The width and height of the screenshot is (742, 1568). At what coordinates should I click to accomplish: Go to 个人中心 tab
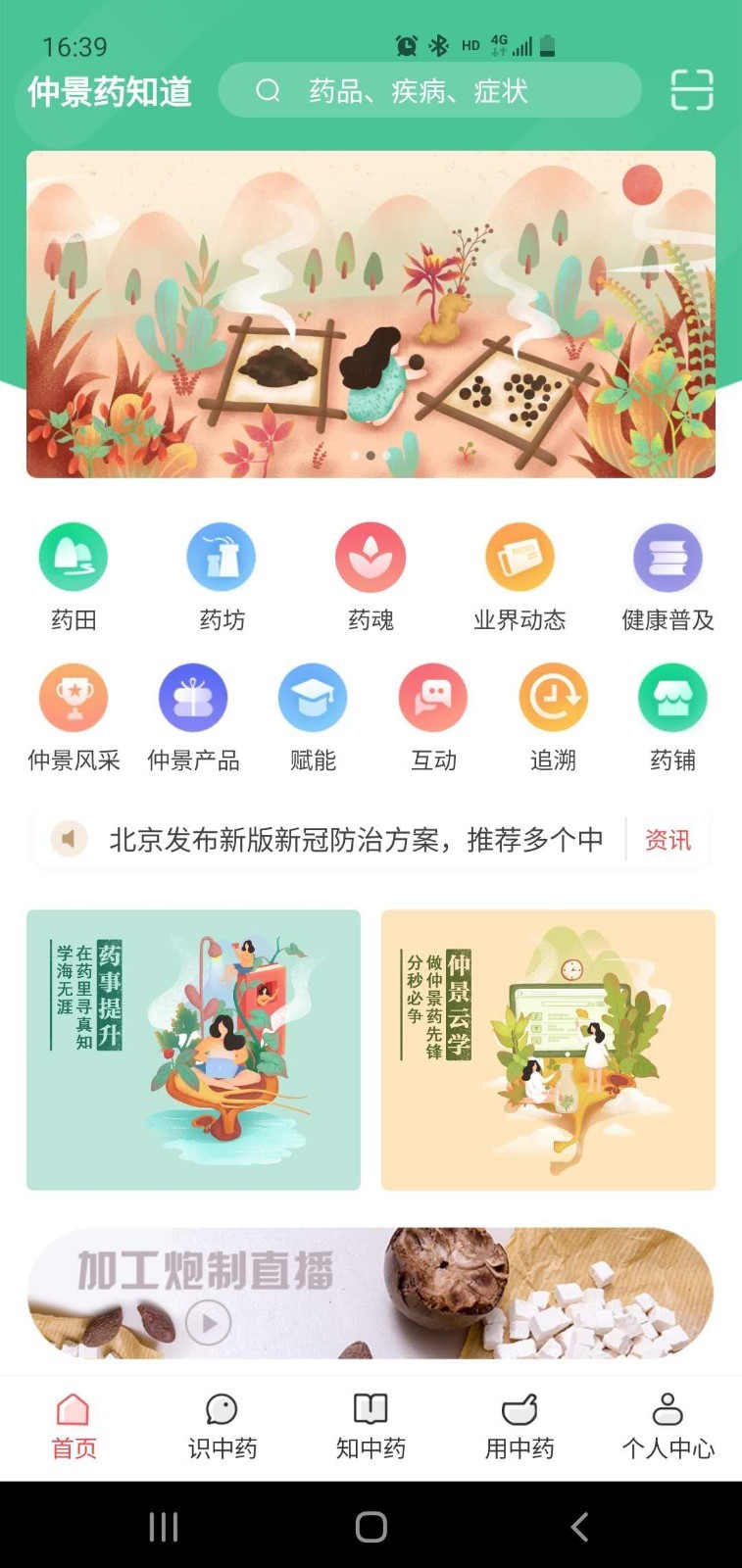point(668,1427)
